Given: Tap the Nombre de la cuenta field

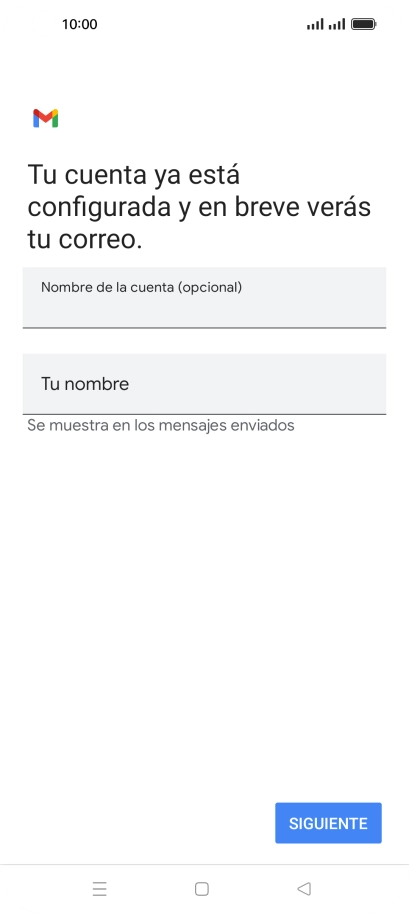Looking at the screenshot, I should 204,298.
